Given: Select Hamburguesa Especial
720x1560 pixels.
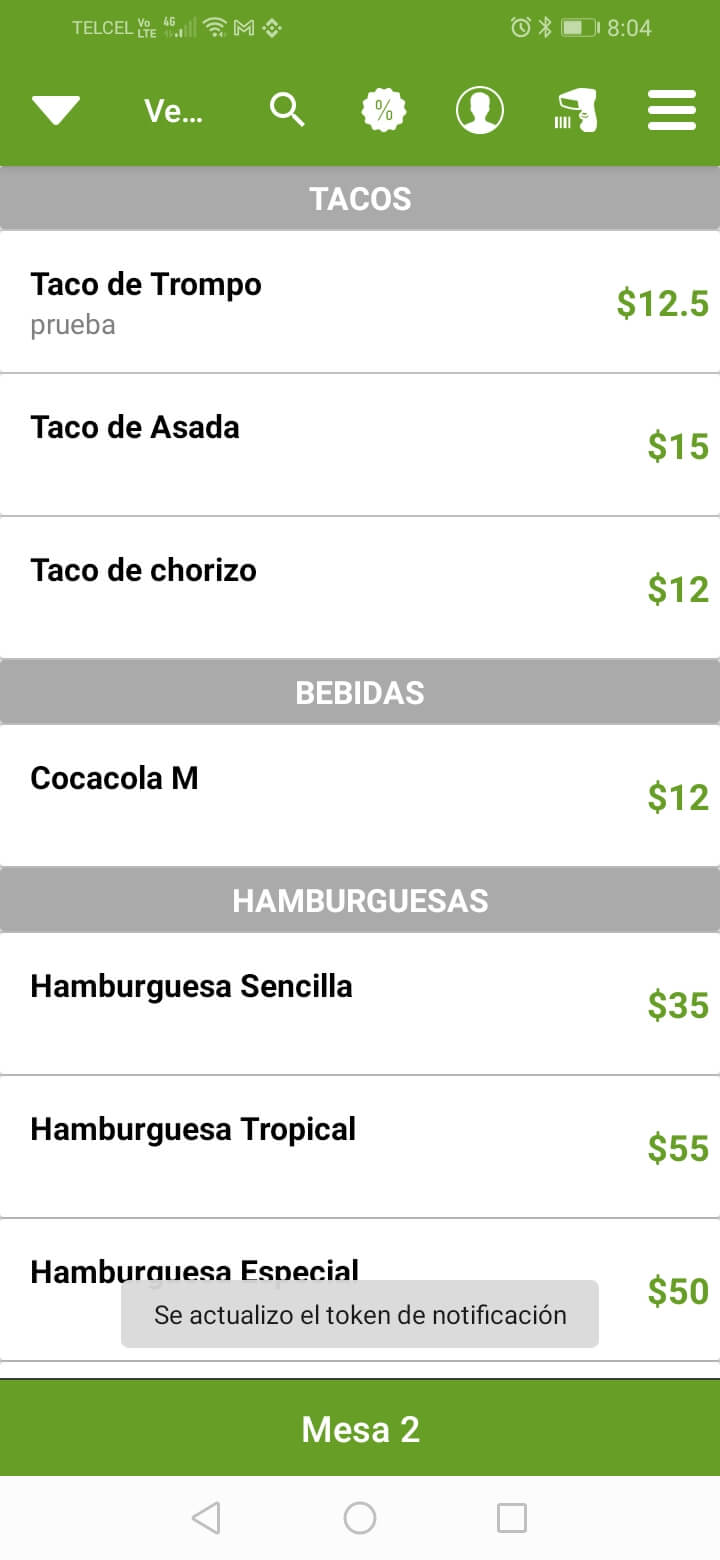Looking at the screenshot, I should [360, 1290].
